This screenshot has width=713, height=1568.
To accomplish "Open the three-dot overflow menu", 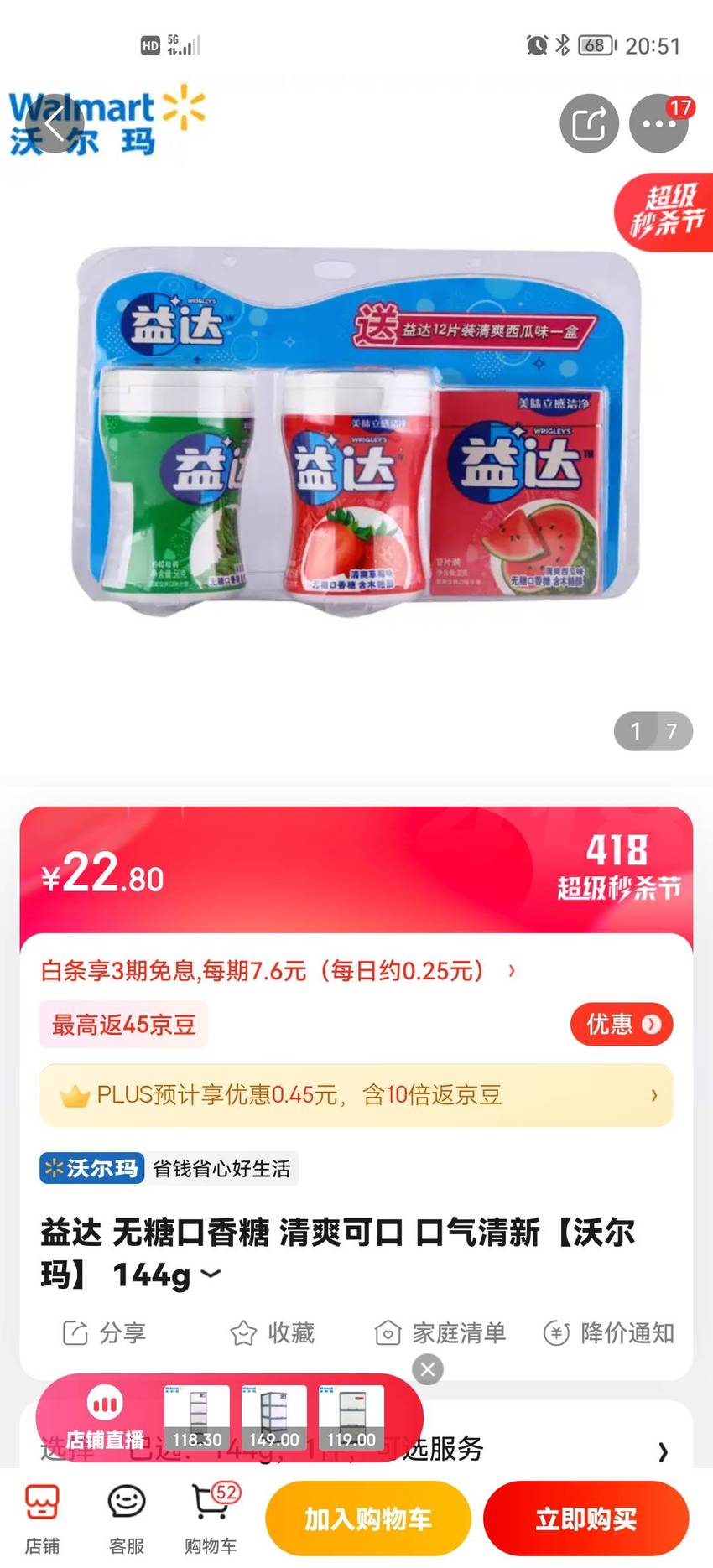I will 658,124.
